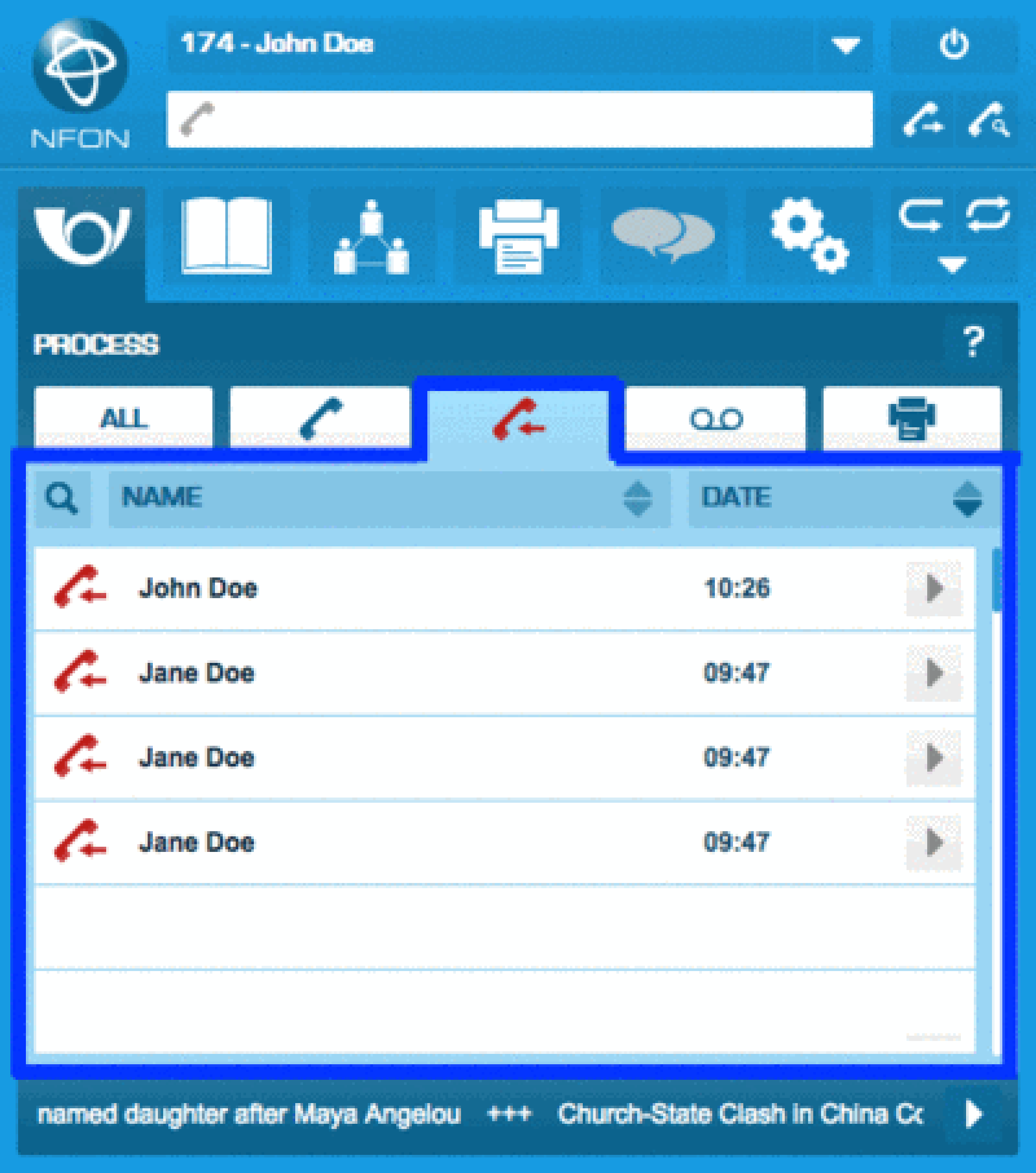Sort the list by DATE
This screenshot has height=1173, width=1036.
click(841, 498)
